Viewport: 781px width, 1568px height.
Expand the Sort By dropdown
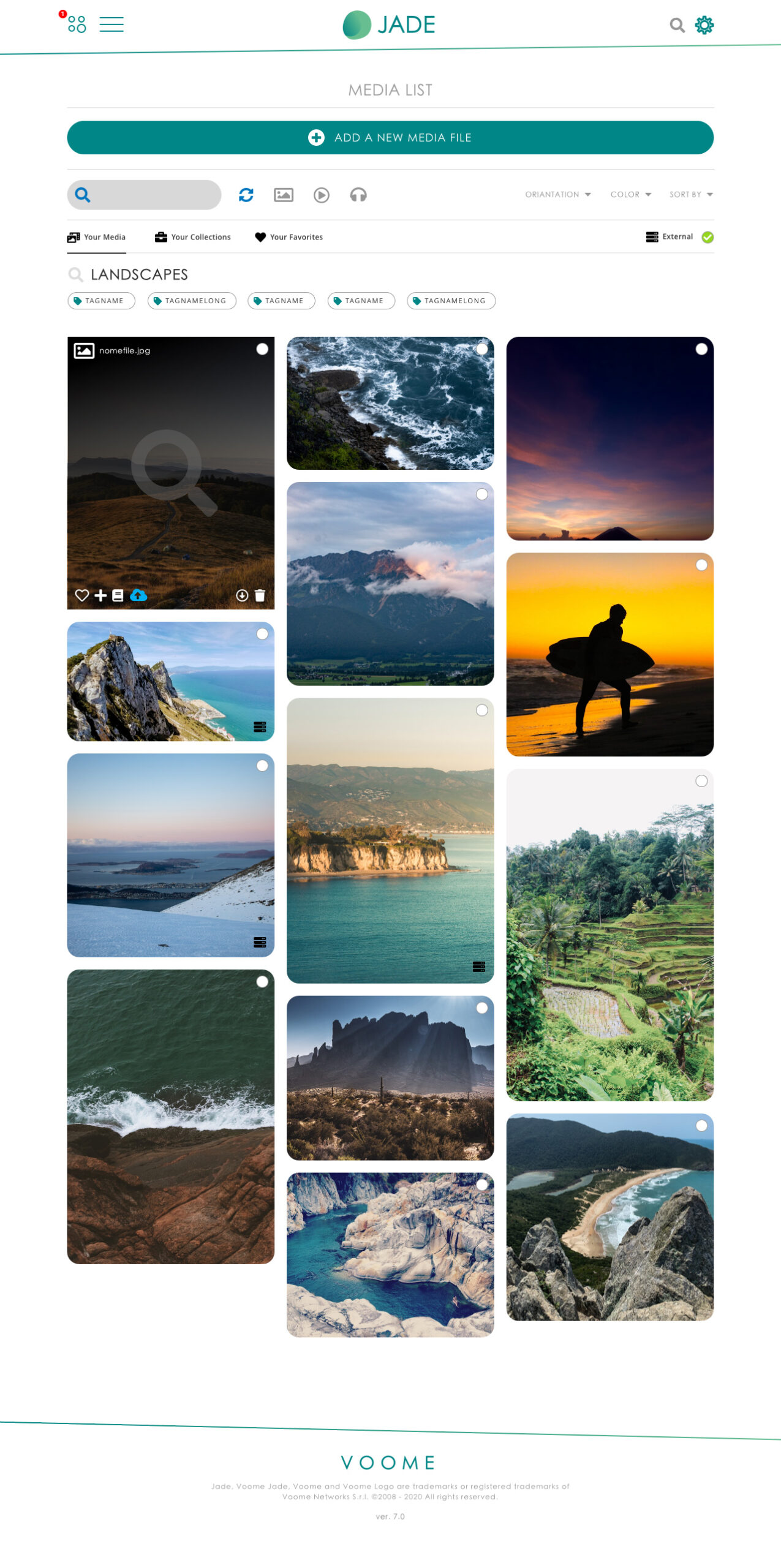(x=690, y=194)
